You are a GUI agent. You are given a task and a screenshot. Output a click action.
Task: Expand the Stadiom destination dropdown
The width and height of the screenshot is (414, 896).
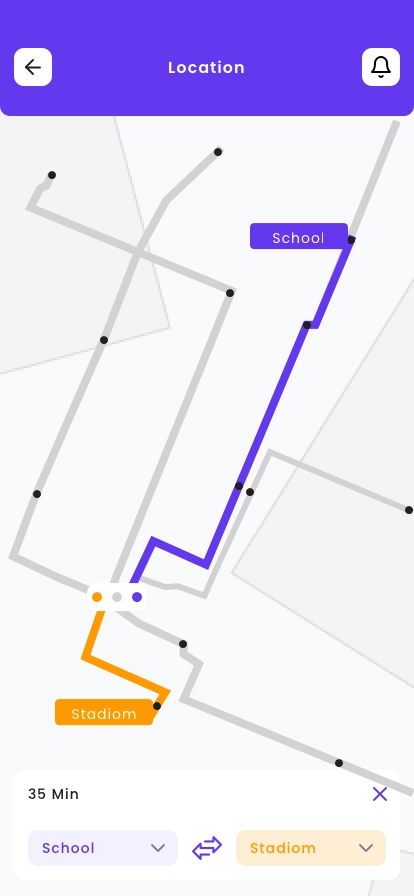click(x=311, y=848)
